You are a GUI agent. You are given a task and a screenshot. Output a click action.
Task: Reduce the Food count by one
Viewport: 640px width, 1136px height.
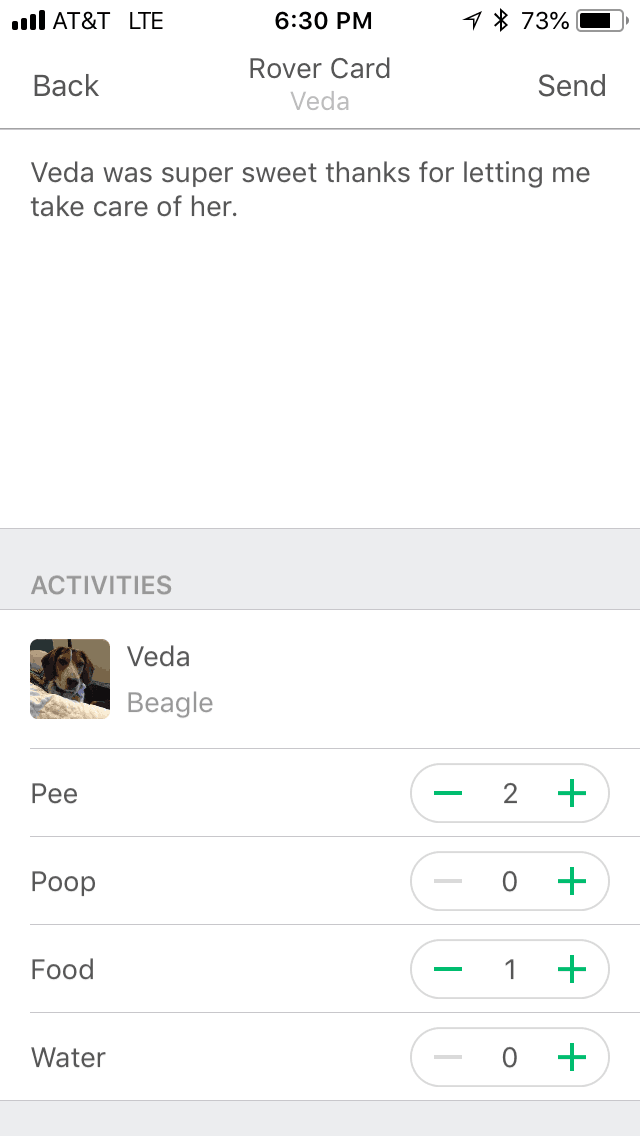click(448, 969)
